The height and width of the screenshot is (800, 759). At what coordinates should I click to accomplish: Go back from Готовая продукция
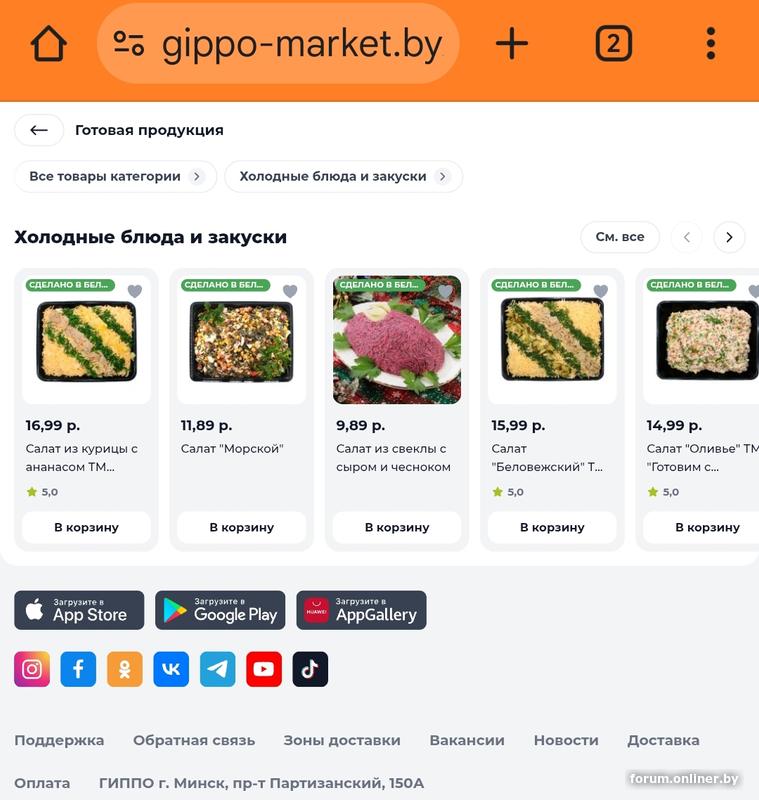click(39, 130)
